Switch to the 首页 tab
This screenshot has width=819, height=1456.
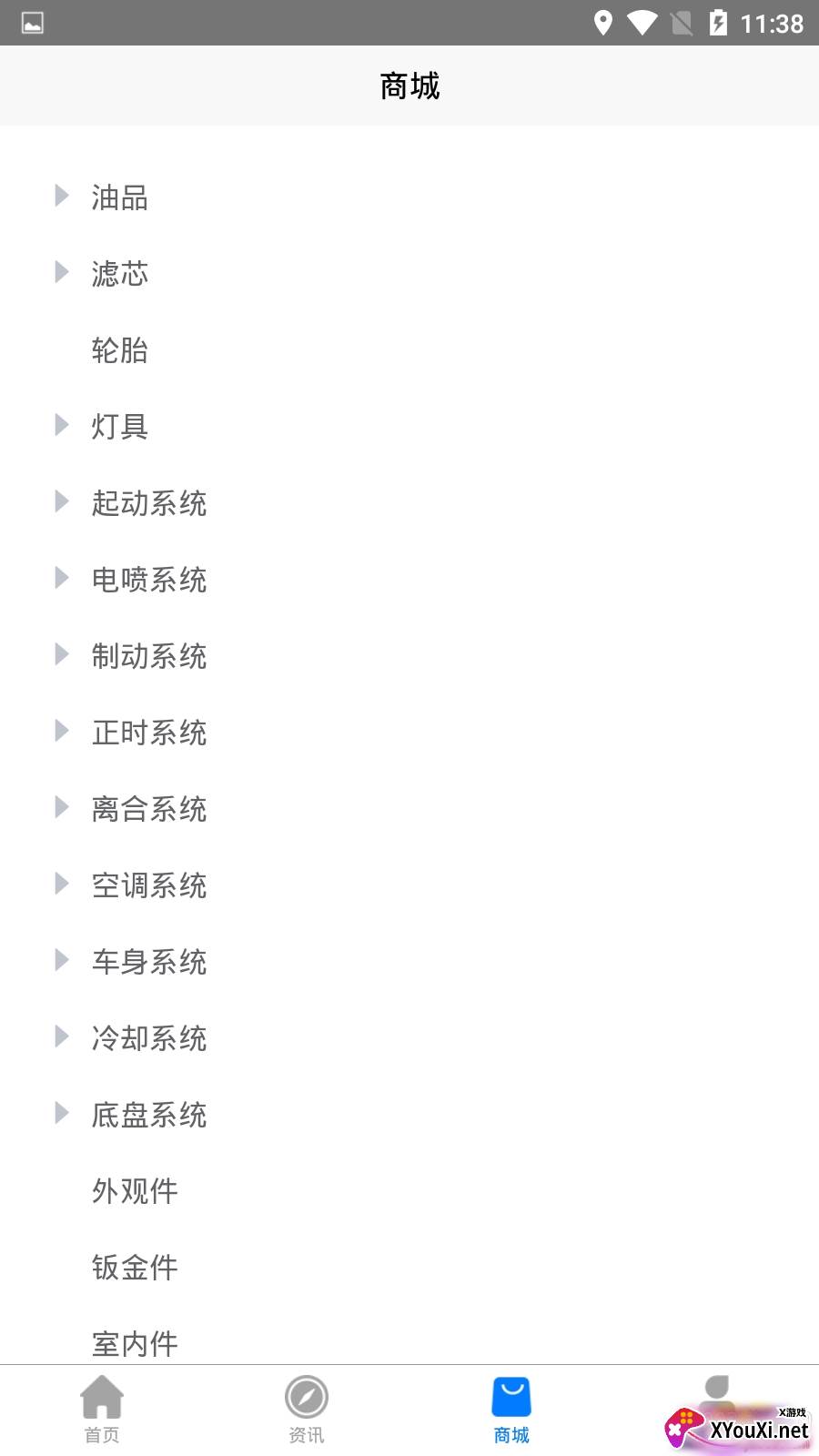[102, 1410]
